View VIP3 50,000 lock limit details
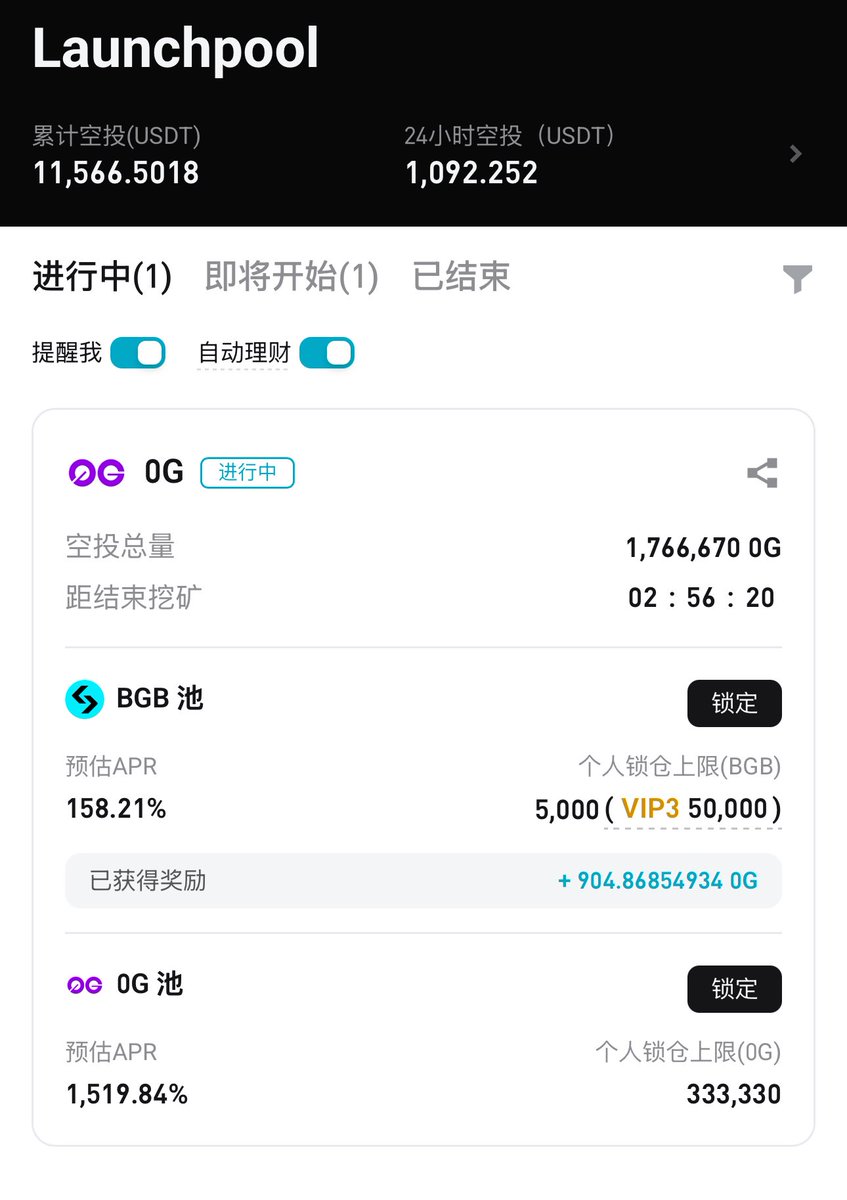This screenshot has height=1200, width=847. pos(694,809)
